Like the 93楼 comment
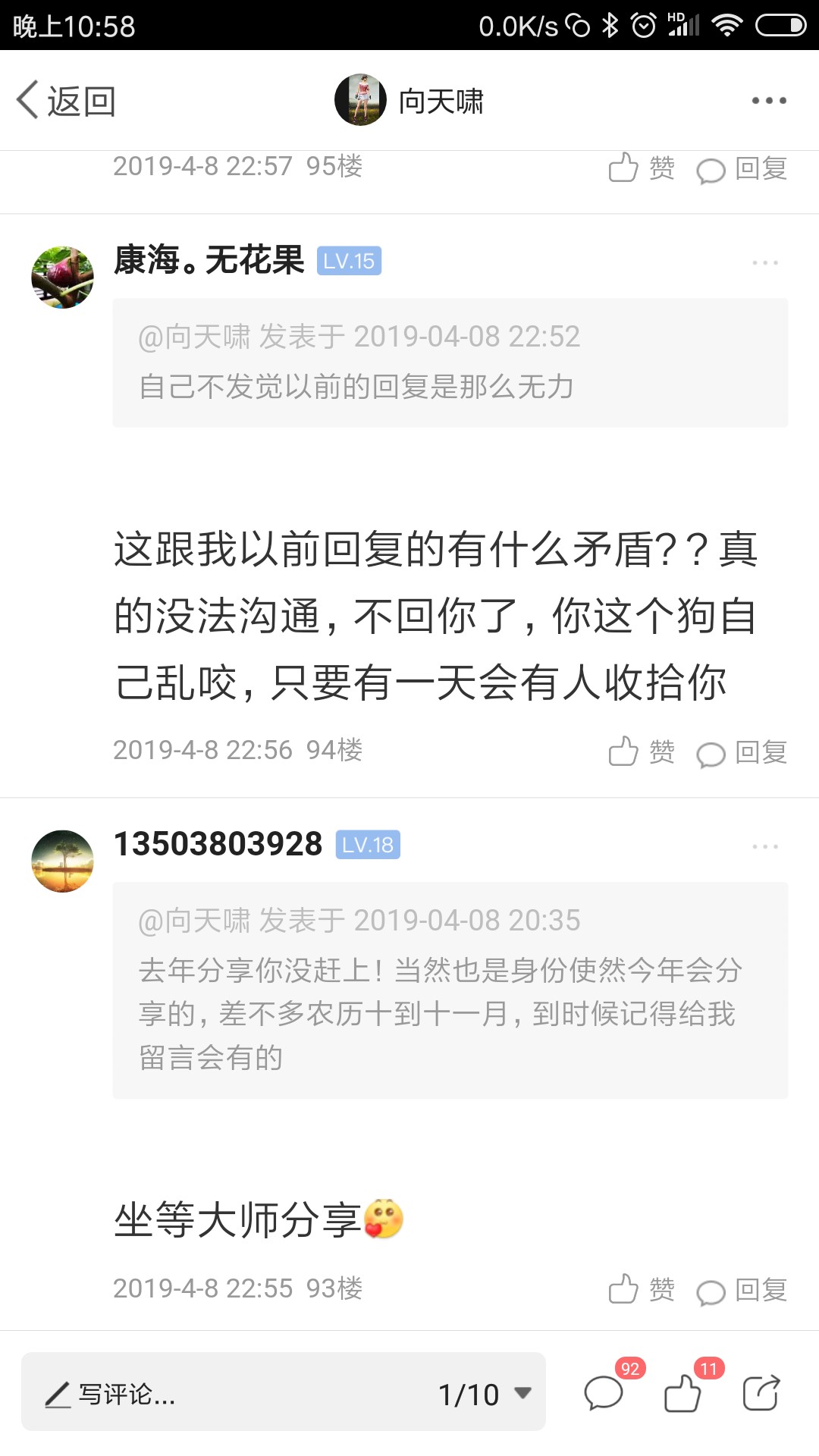 click(642, 1288)
